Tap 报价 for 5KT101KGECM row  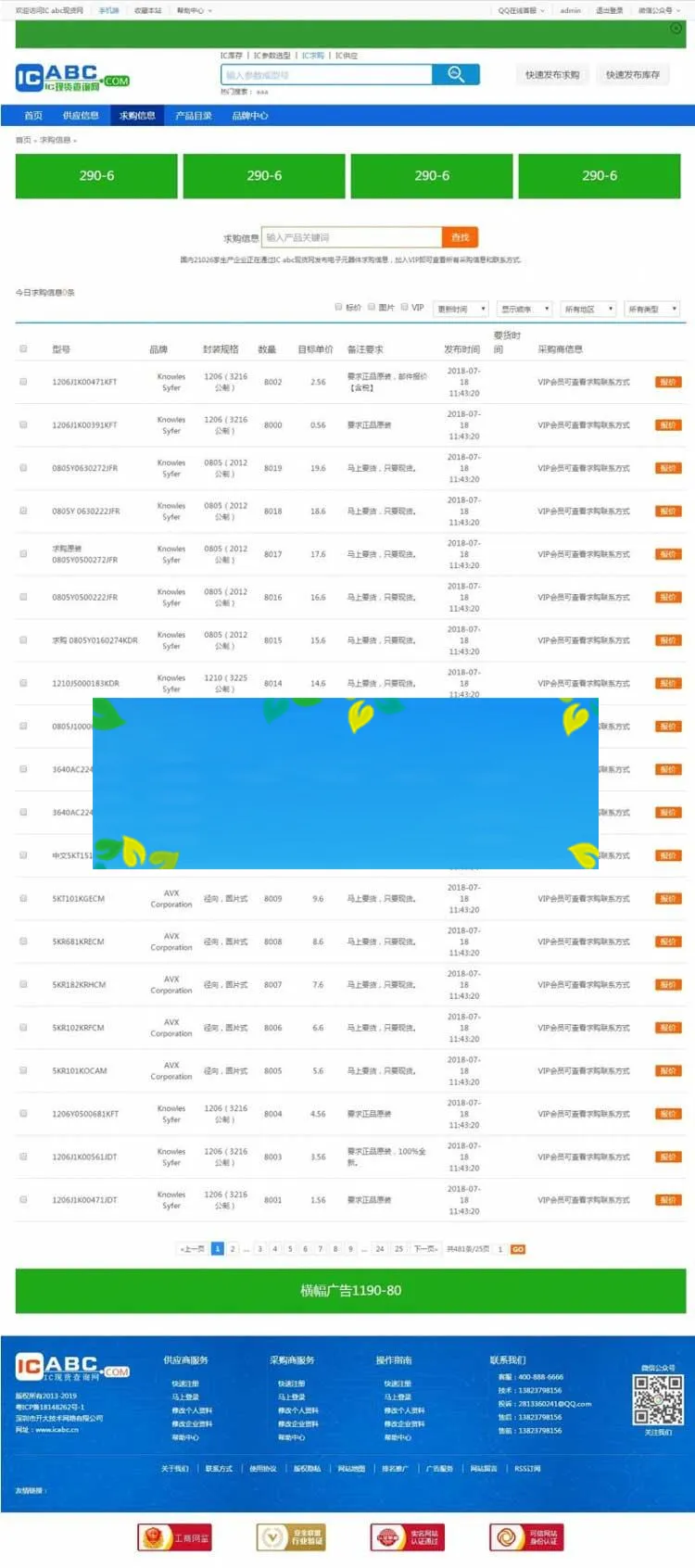667,898
